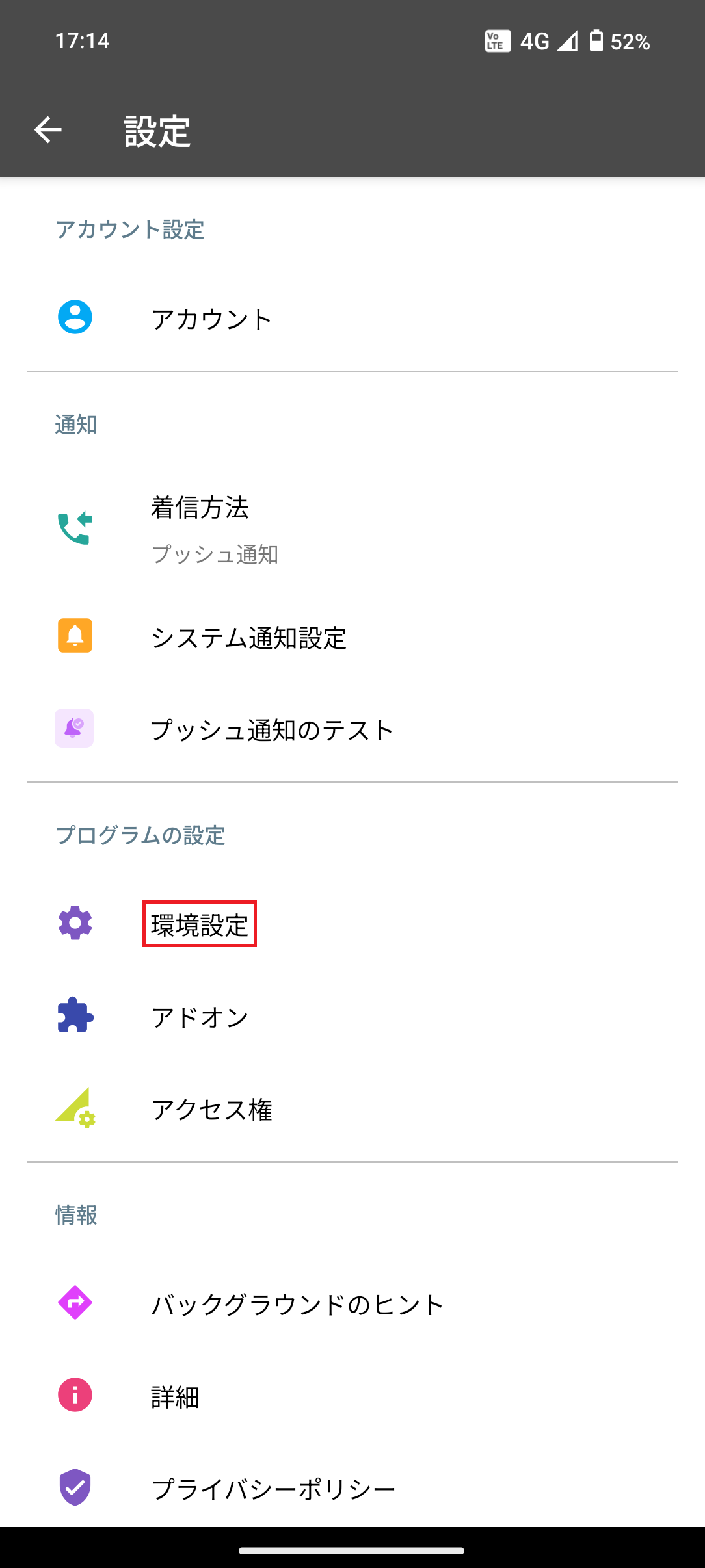Open アドオン page

coord(352,1017)
